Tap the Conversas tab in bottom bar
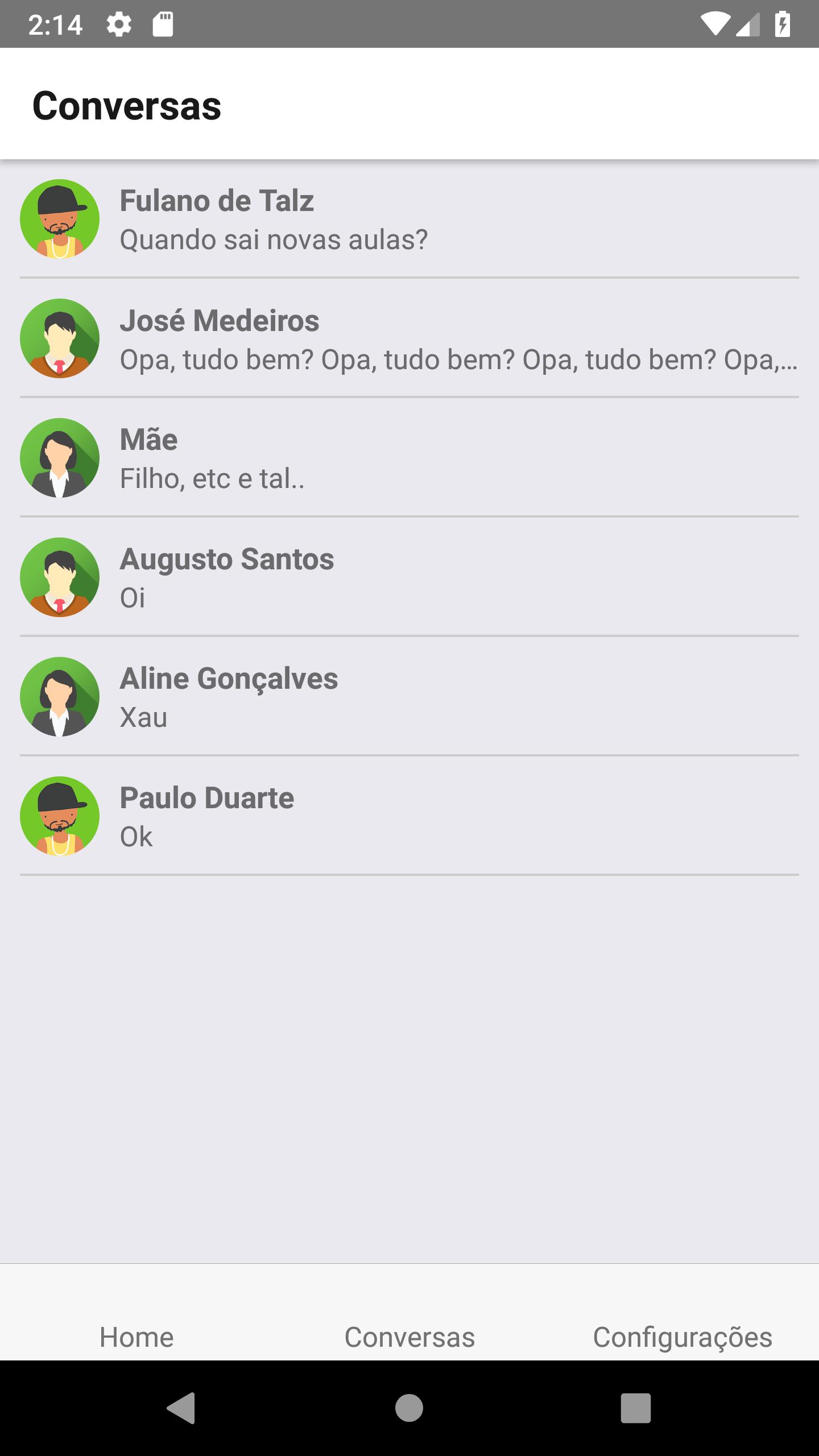Viewport: 819px width, 1456px height. (409, 1337)
